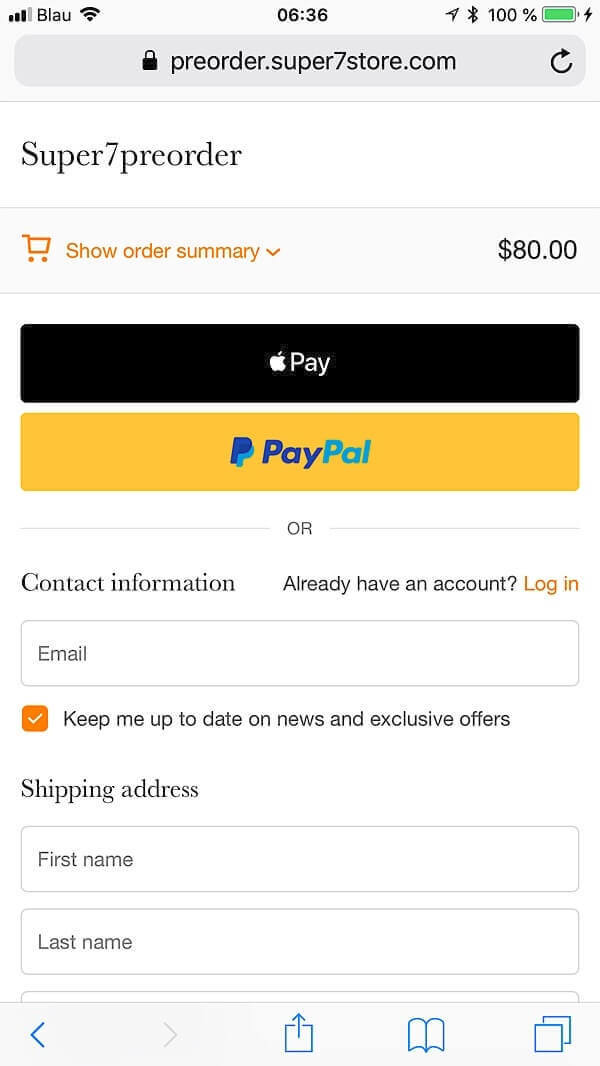Reload the page in Safari
Viewport: 600px width, 1066px height.
[562, 62]
